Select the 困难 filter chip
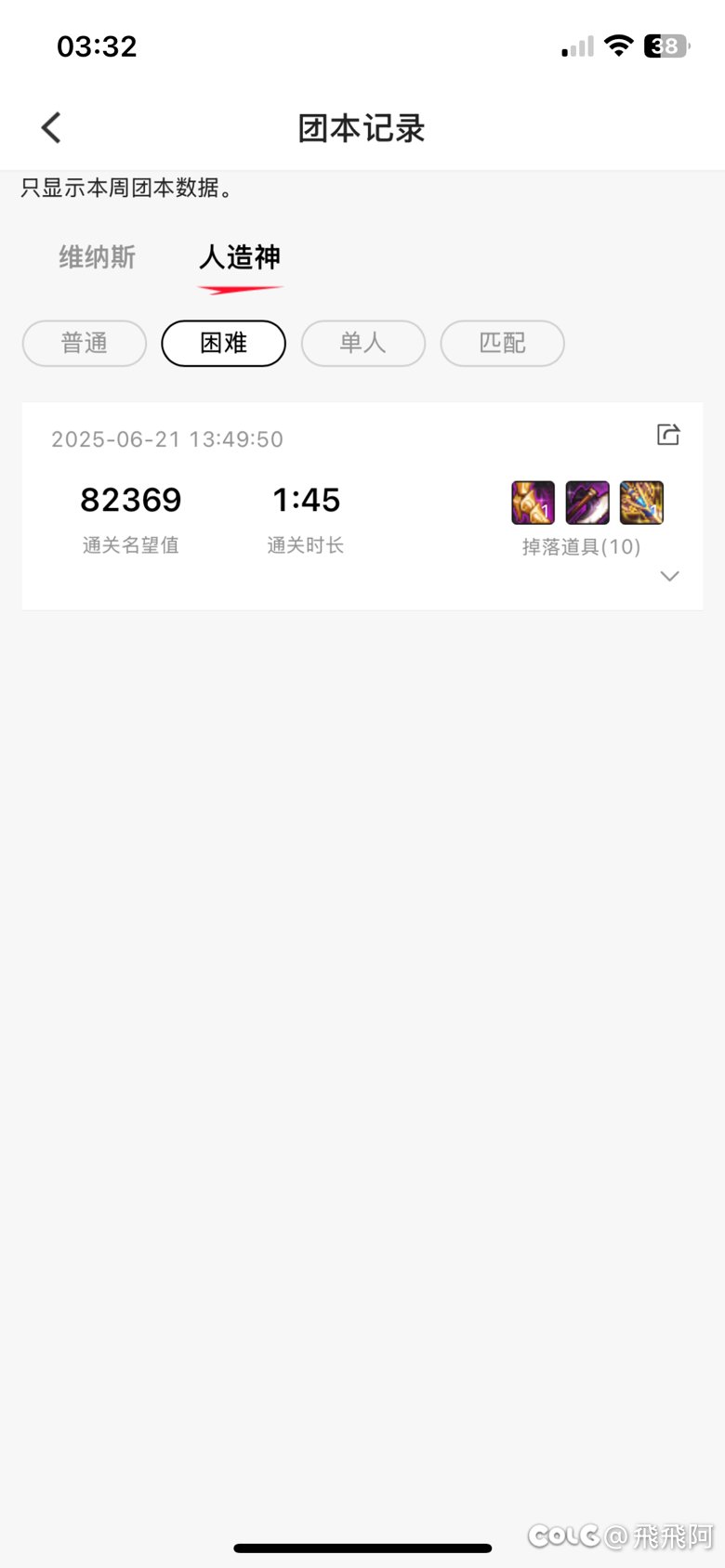The height and width of the screenshot is (1568, 725). [224, 344]
